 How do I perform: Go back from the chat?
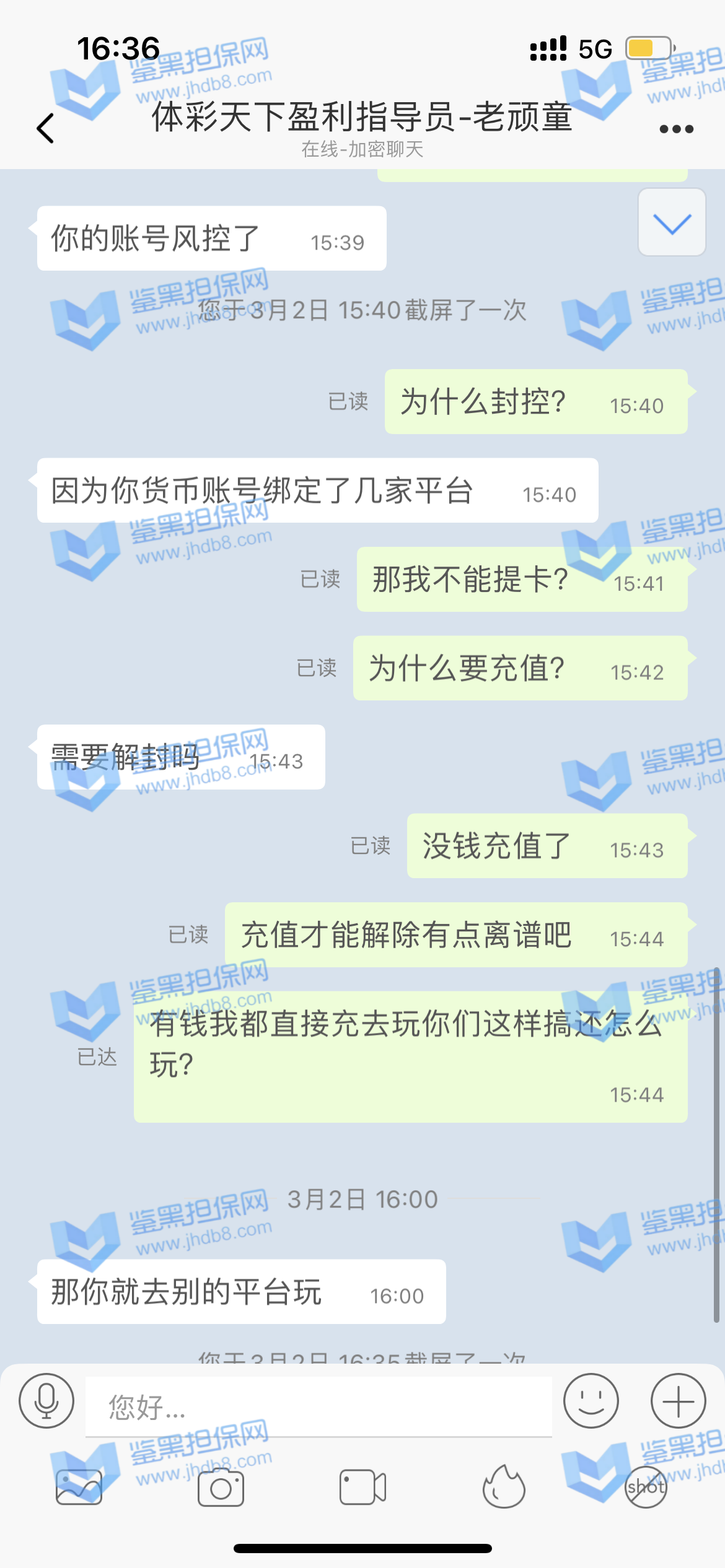click(x=46, y=129)
